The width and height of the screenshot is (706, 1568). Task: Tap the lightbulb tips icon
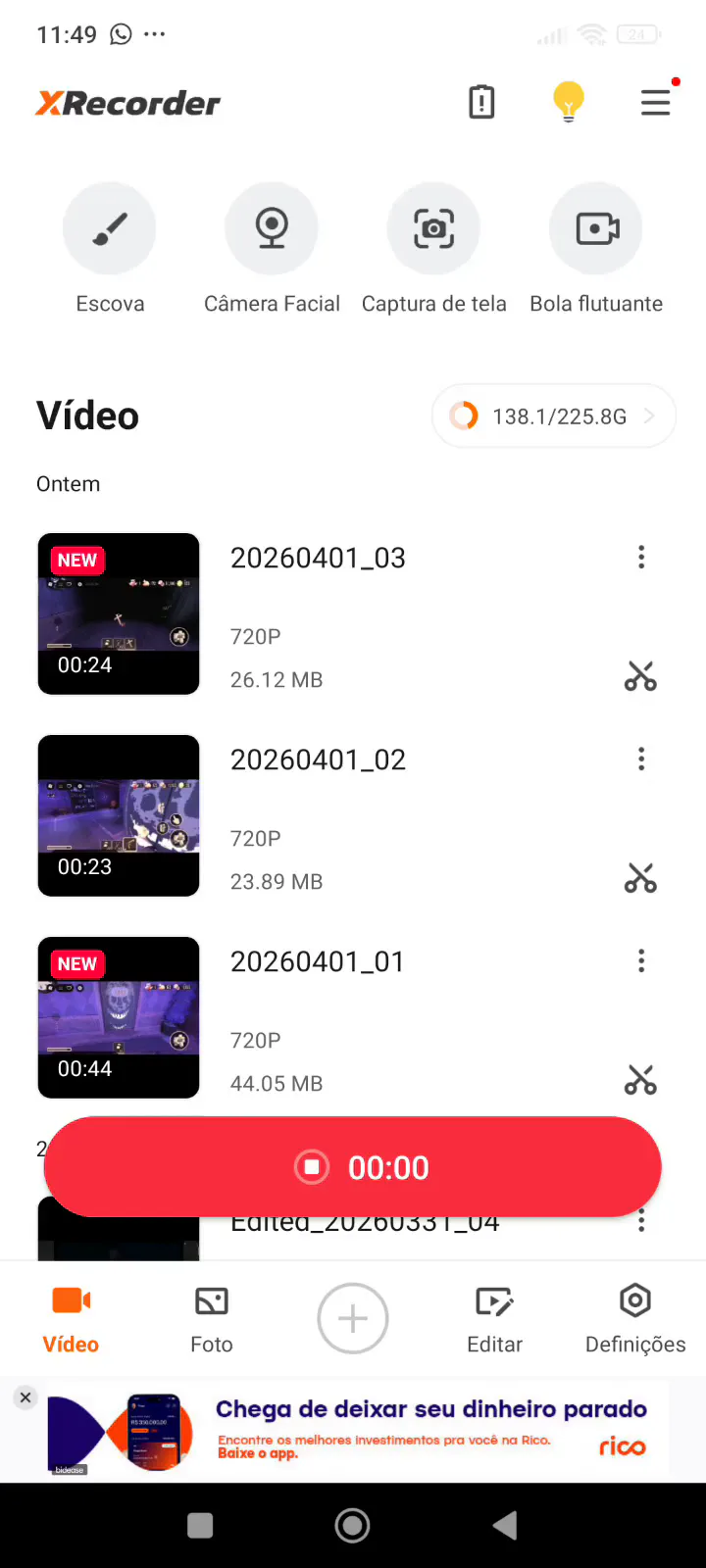point(568,102)
